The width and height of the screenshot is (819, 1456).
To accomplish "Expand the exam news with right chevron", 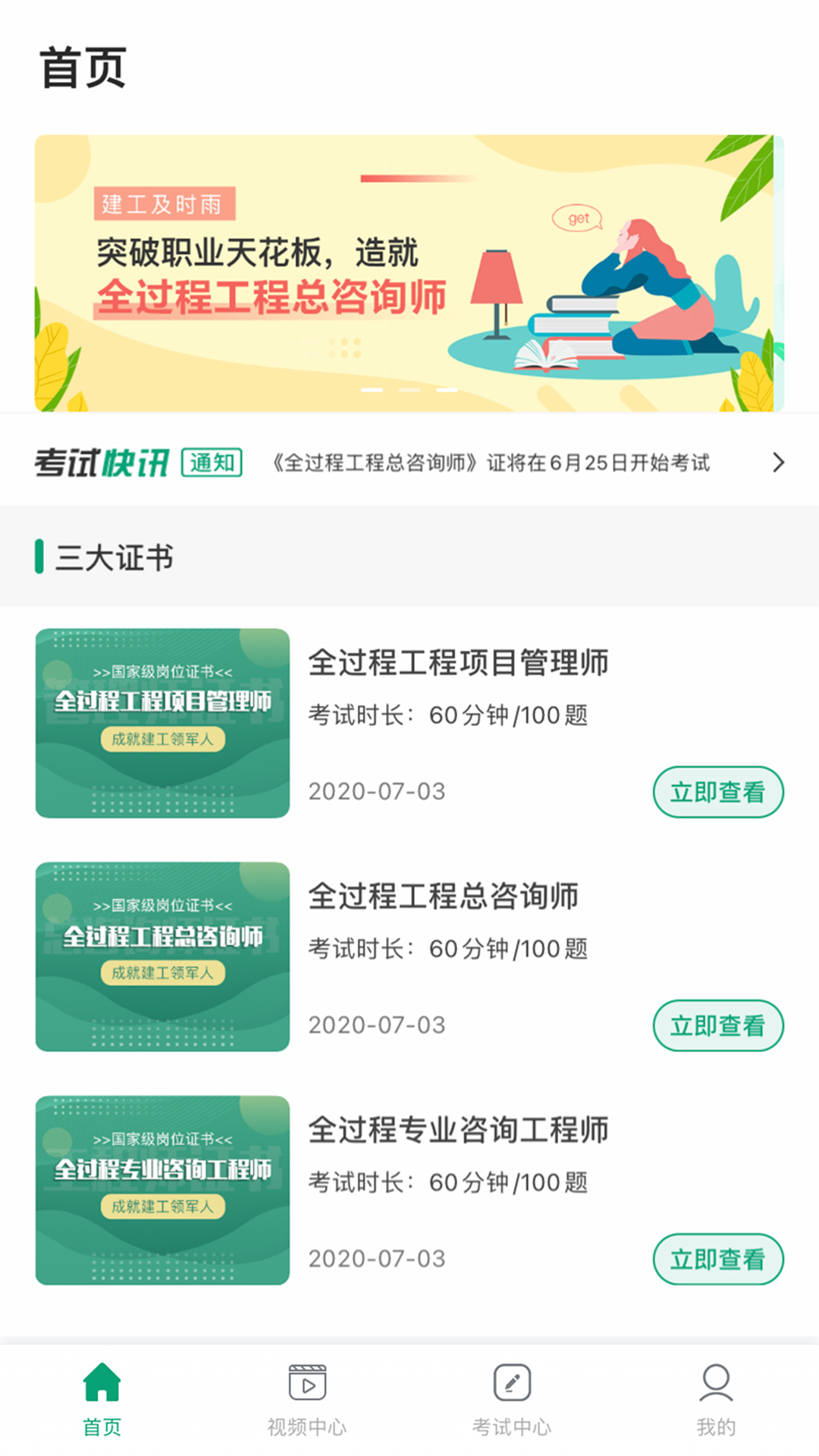I will pyautogui.click(x=778, y=463).
